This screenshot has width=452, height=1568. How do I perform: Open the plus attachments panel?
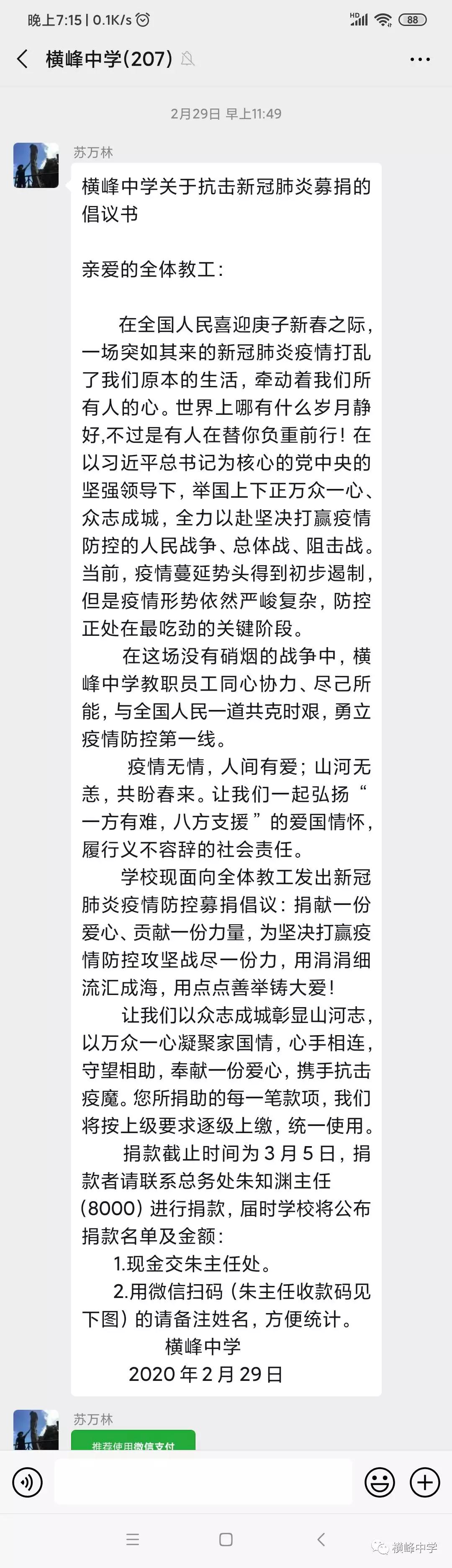click(x=425, y=1482)
